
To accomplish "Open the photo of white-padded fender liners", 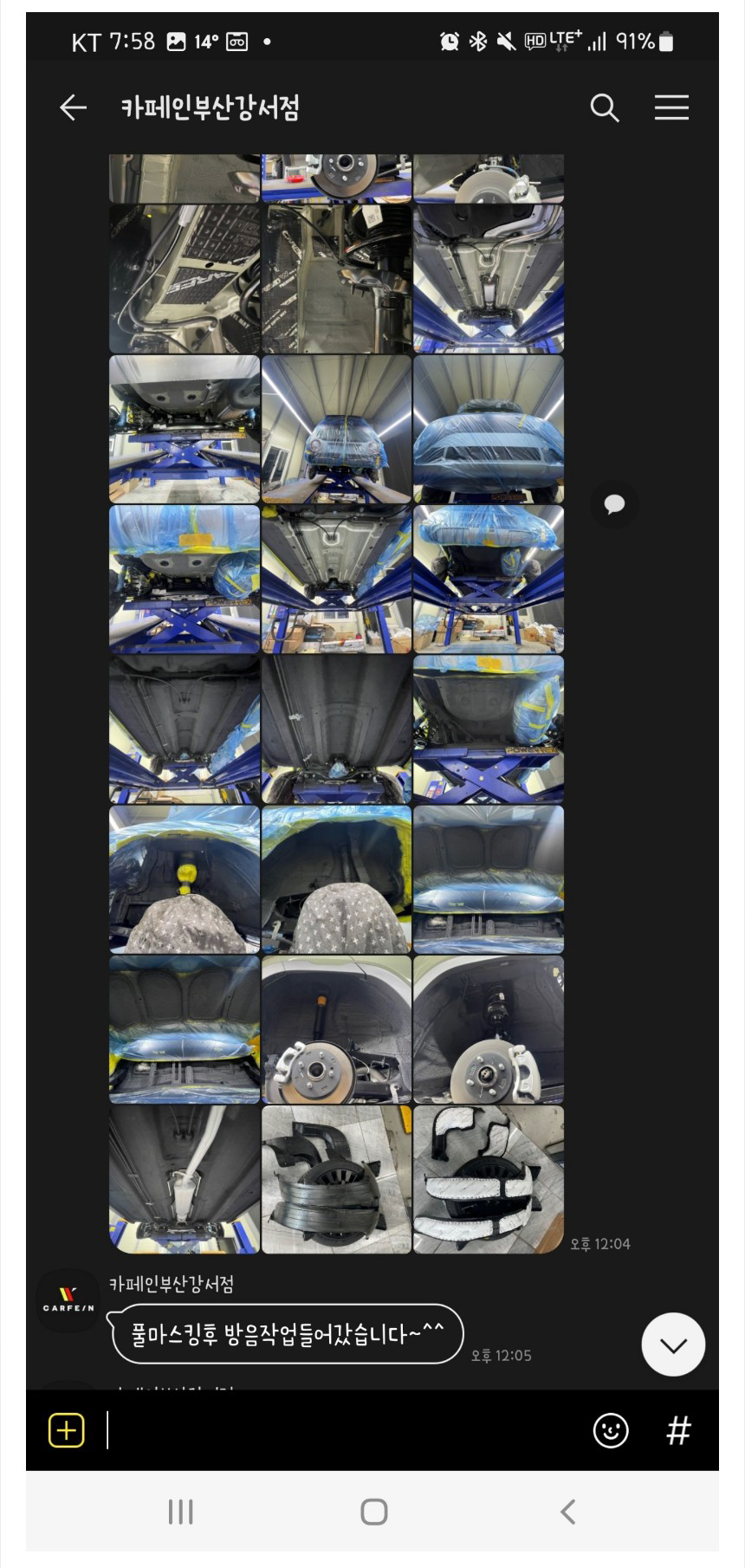I will (x=489, y=1179).
